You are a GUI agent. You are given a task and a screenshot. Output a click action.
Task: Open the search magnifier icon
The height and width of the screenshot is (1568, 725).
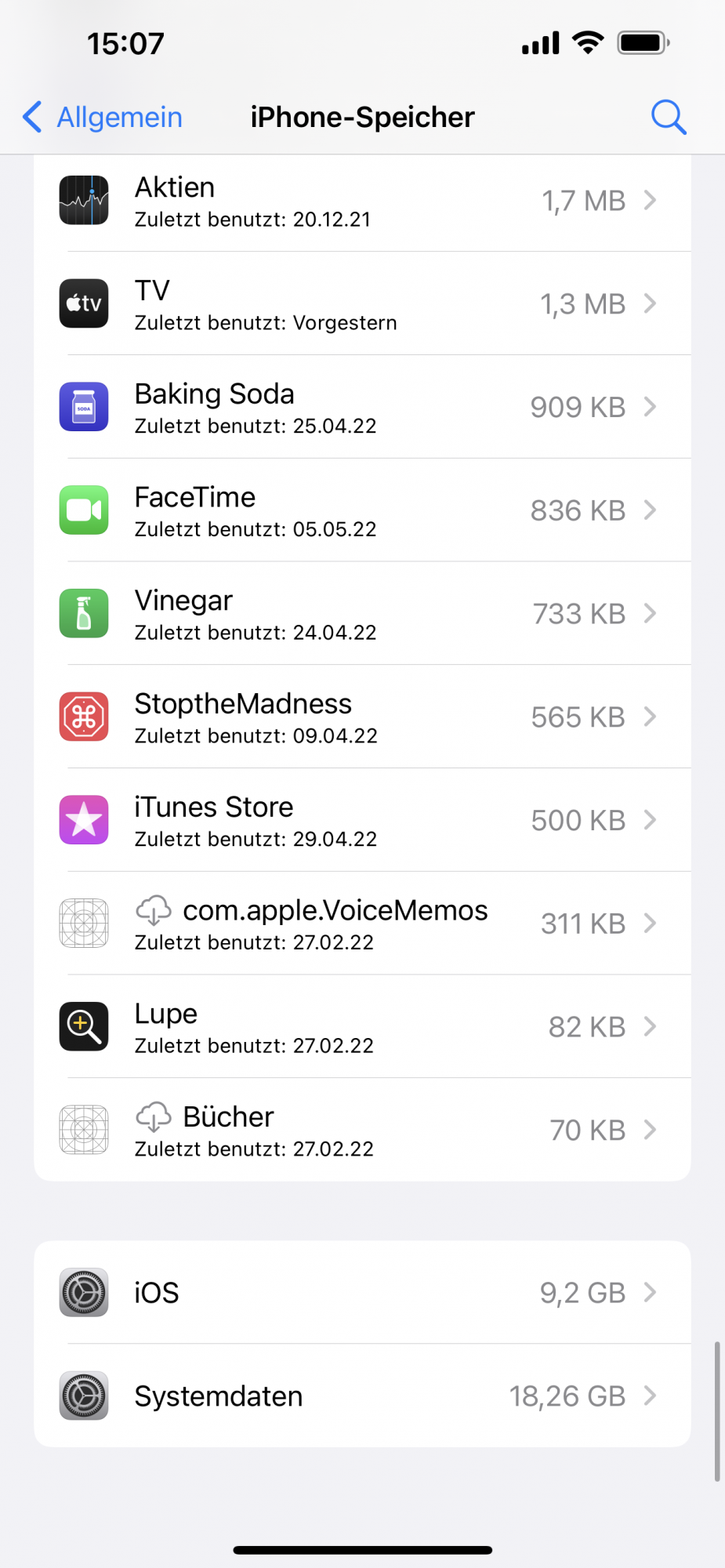669,118
